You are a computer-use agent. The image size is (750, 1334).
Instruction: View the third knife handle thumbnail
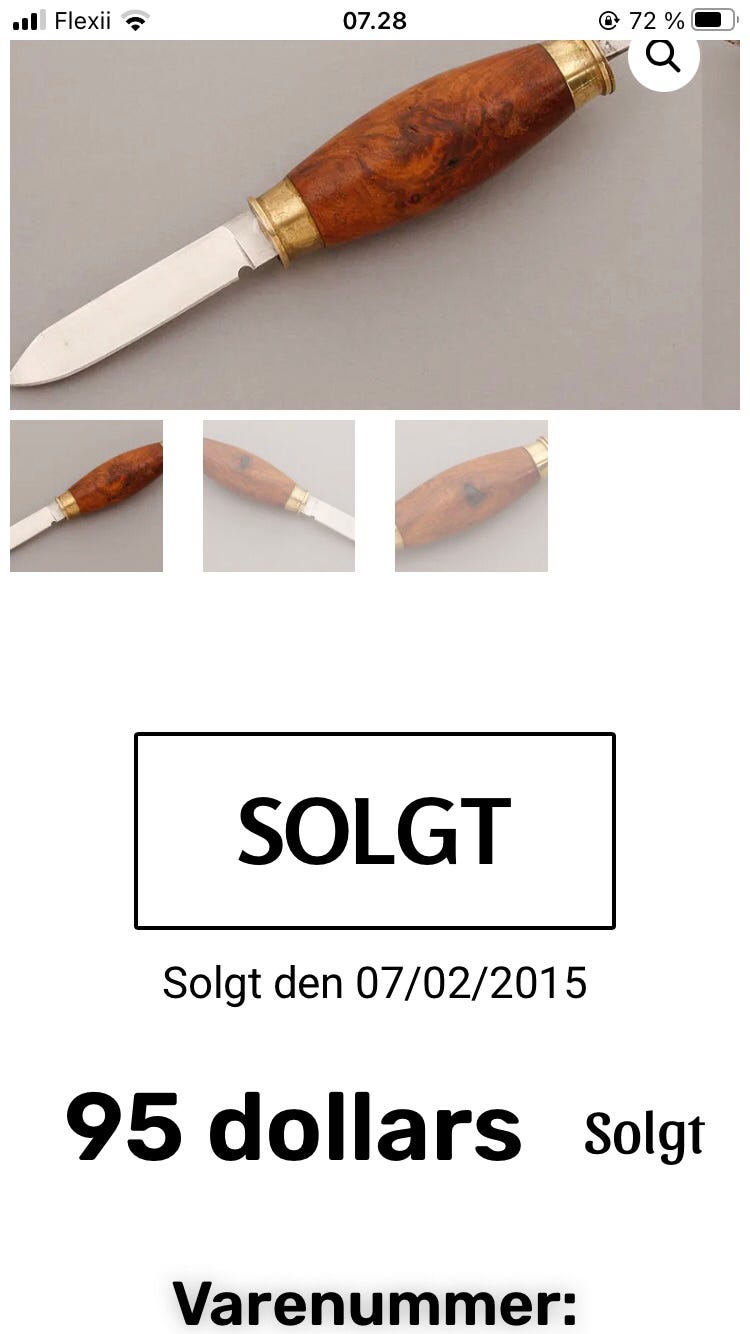click(x=470, y=495)
